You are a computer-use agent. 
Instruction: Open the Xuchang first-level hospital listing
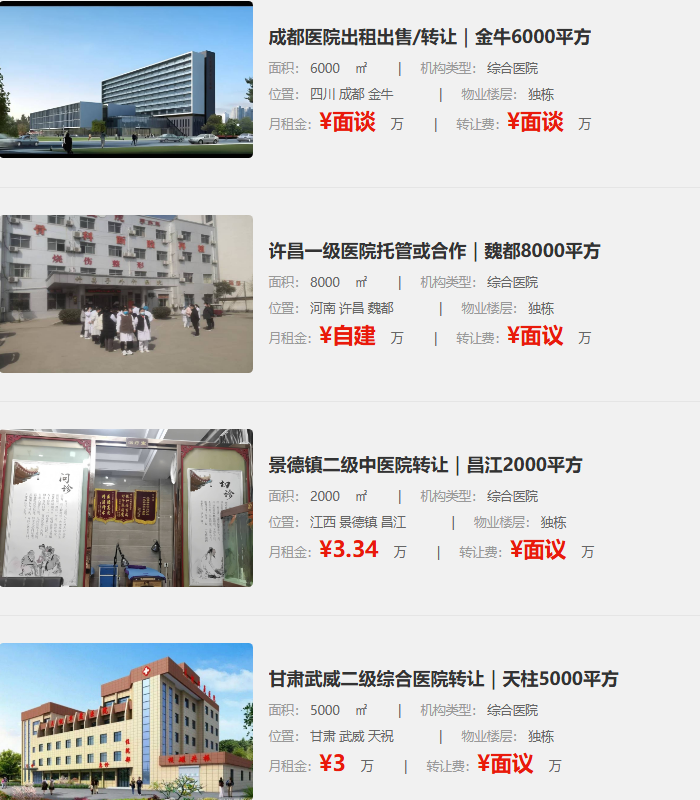click(434, 251)
